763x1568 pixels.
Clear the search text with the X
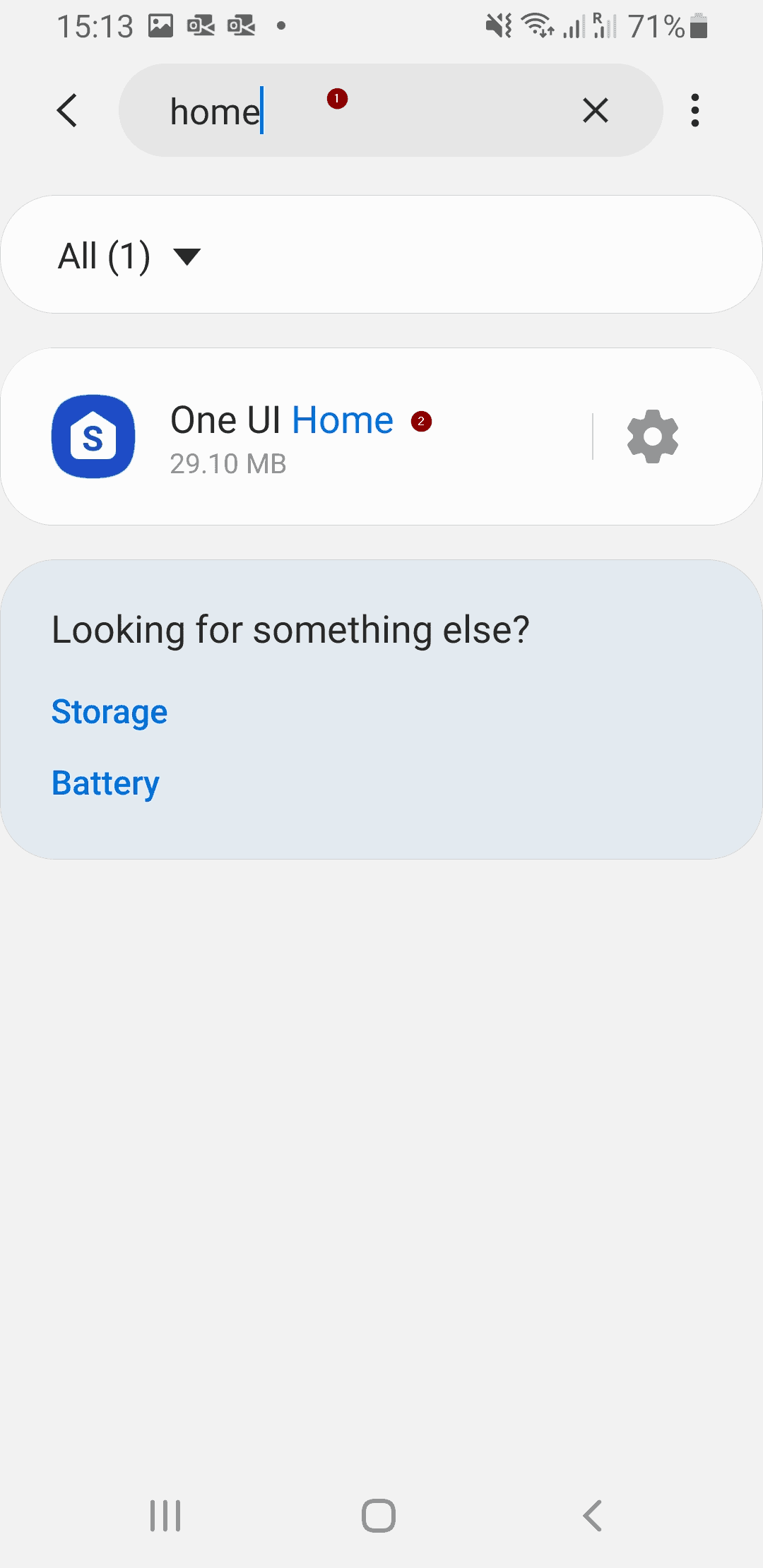[596, 111]
